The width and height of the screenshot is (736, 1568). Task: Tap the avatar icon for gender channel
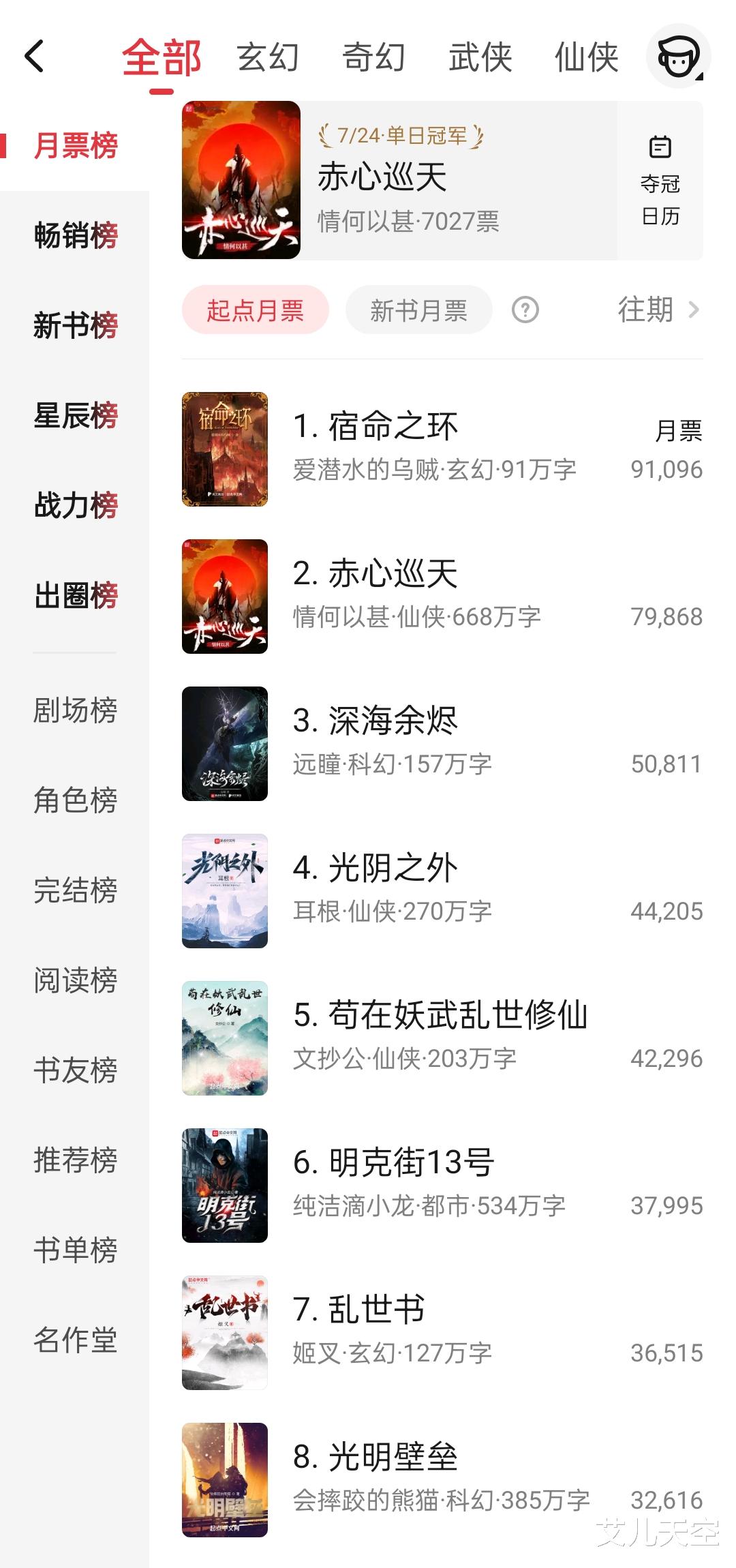click(x=678, y=57)
